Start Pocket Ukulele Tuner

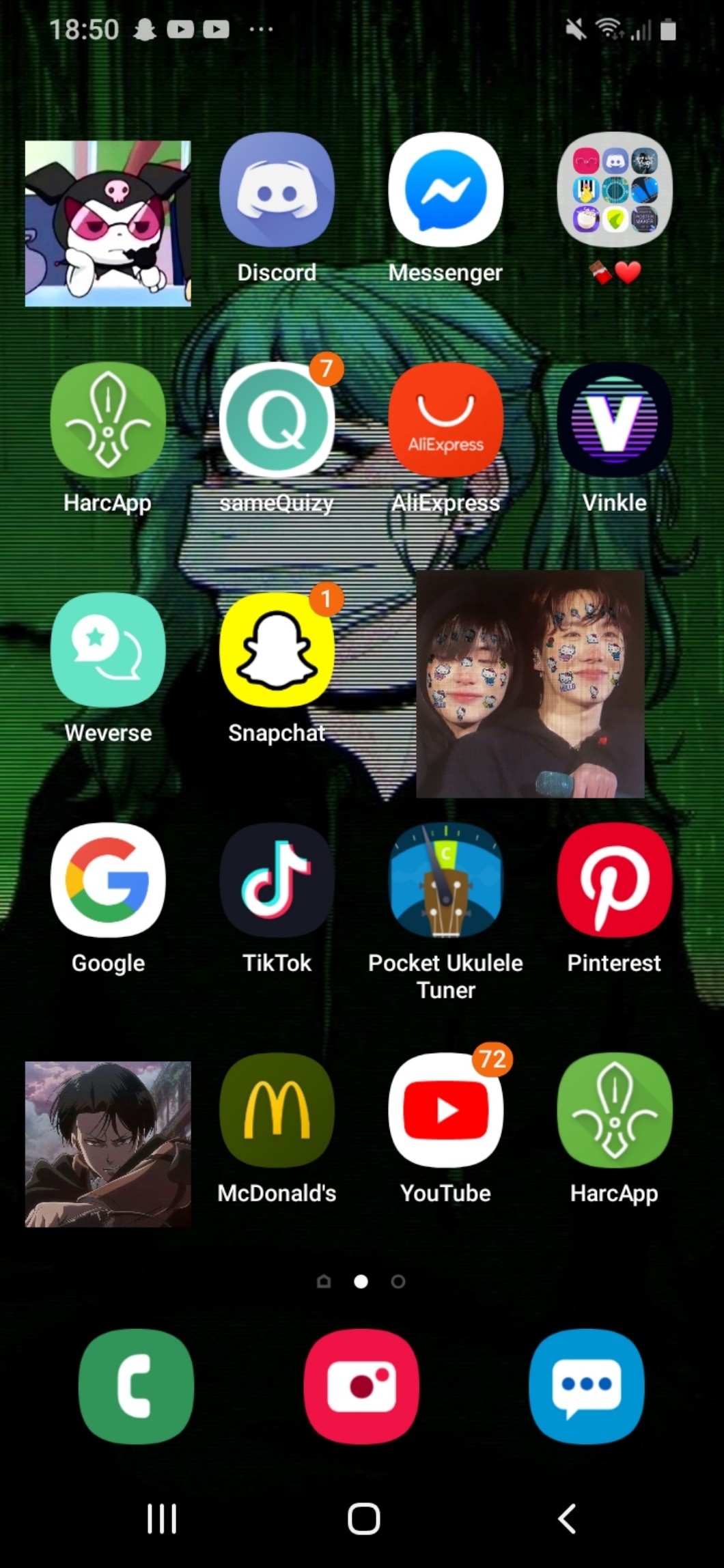pos(445,880)
